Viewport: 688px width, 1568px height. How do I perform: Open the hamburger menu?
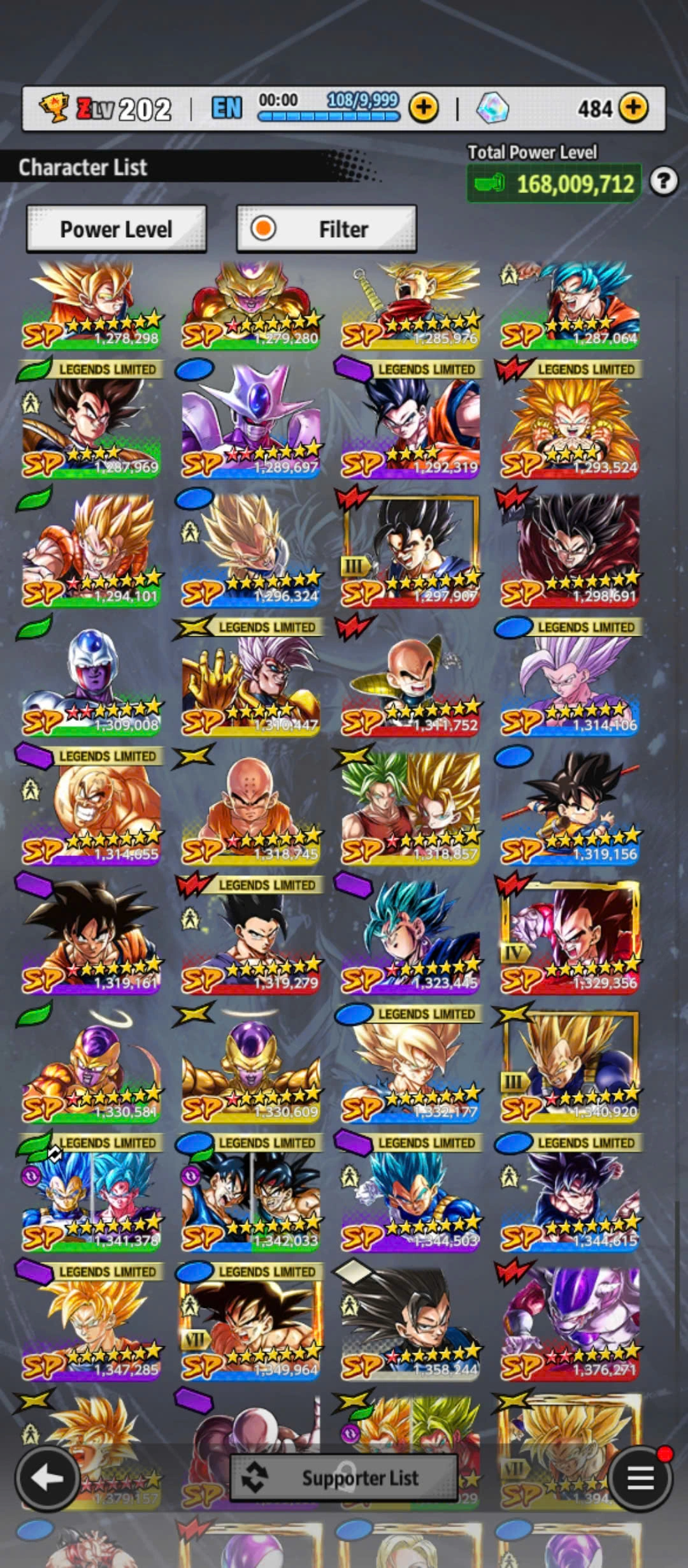click(x=640, y=1477)
